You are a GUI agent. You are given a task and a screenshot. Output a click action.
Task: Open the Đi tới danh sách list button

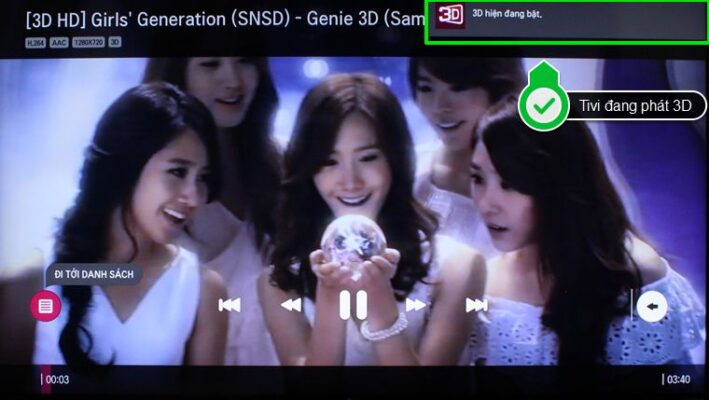(x=46, y=306)
